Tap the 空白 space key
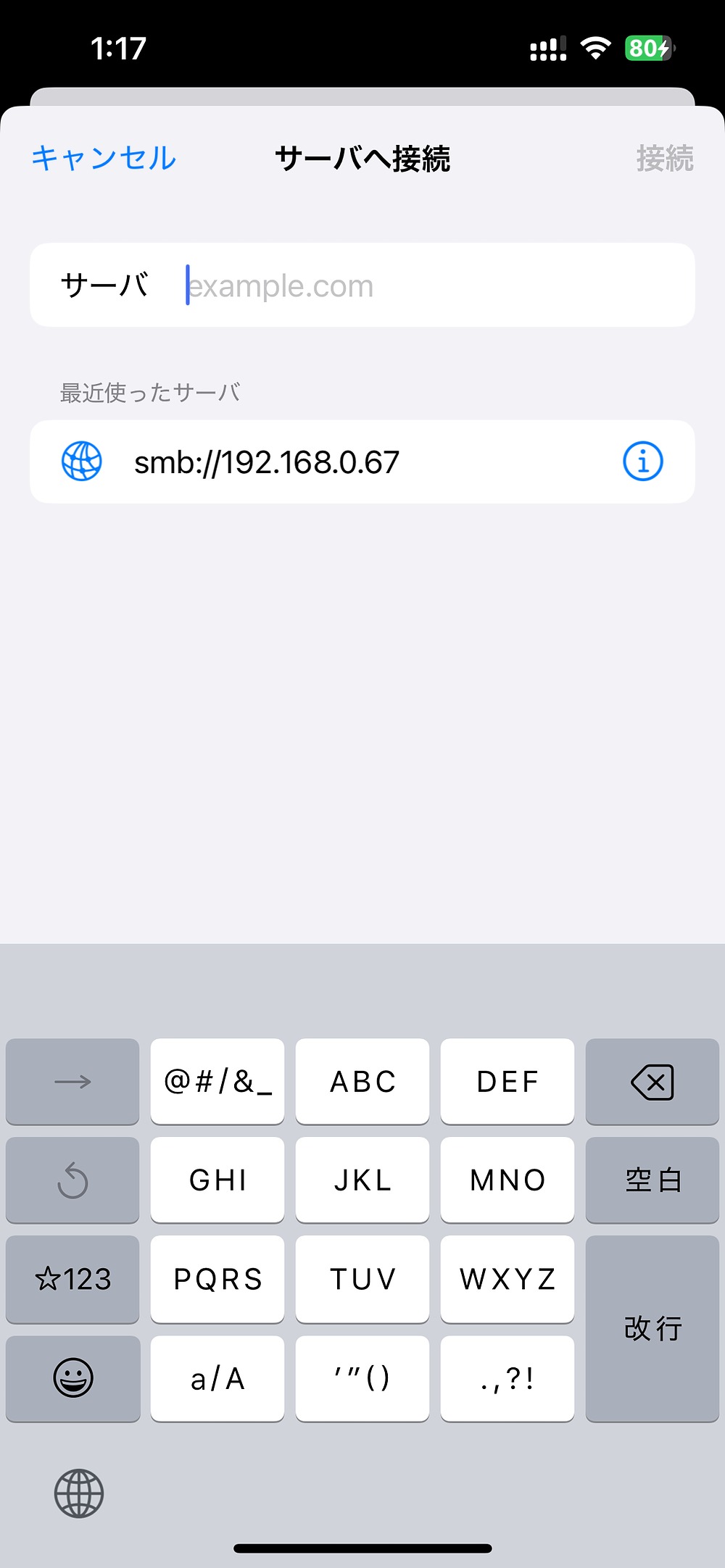Screen dimensions: 725x1568 pyautogui.click(x=652, y=1180)
